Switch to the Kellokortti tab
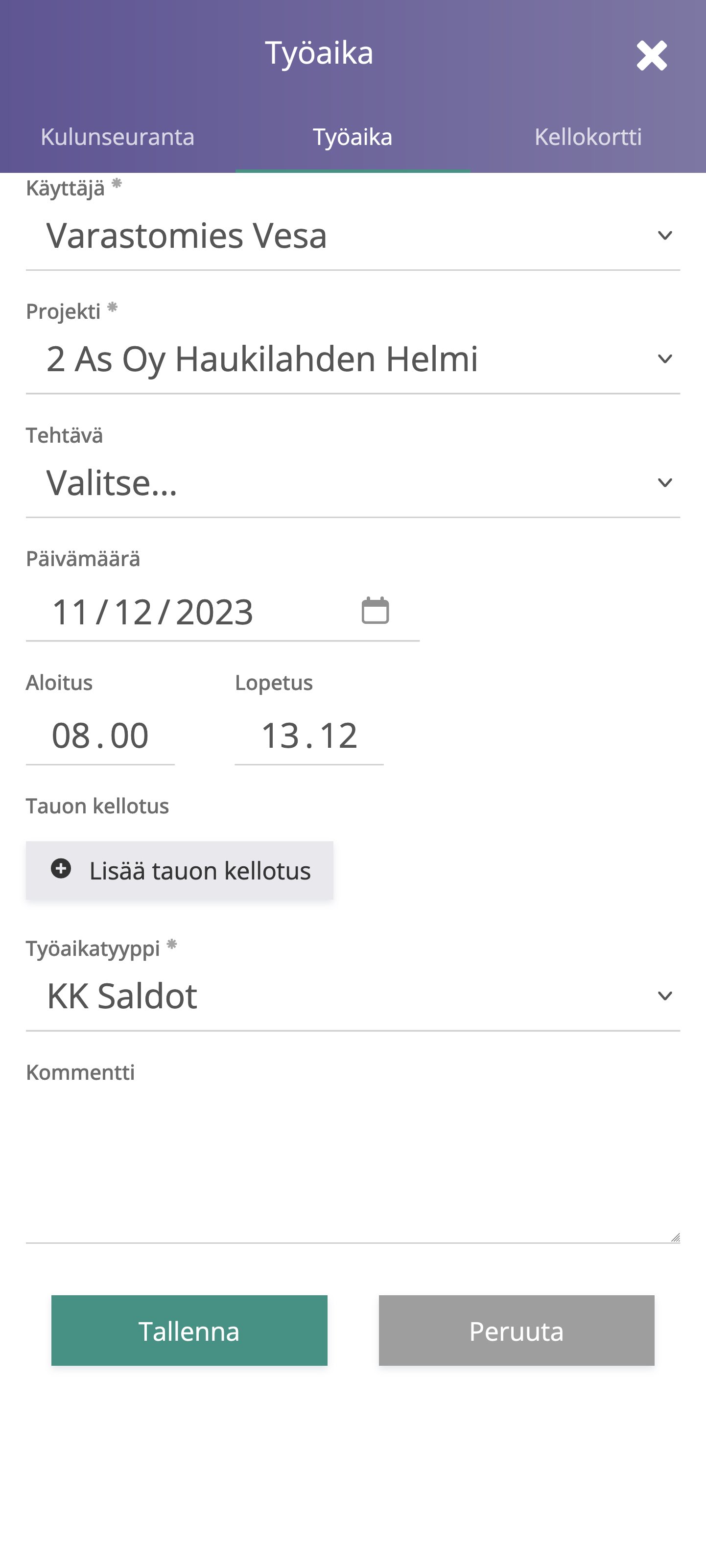 point(588,137)
